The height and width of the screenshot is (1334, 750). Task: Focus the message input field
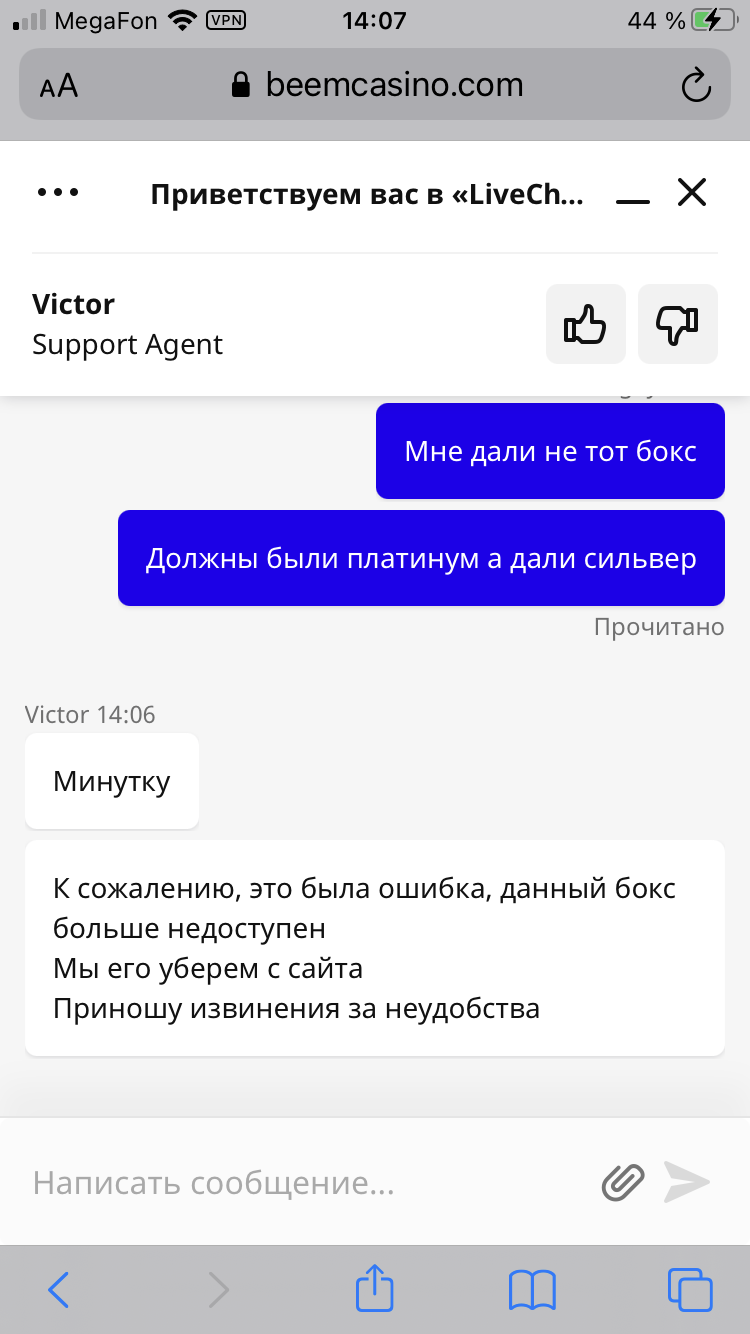pyautogui.click(x=300, y=1182)
